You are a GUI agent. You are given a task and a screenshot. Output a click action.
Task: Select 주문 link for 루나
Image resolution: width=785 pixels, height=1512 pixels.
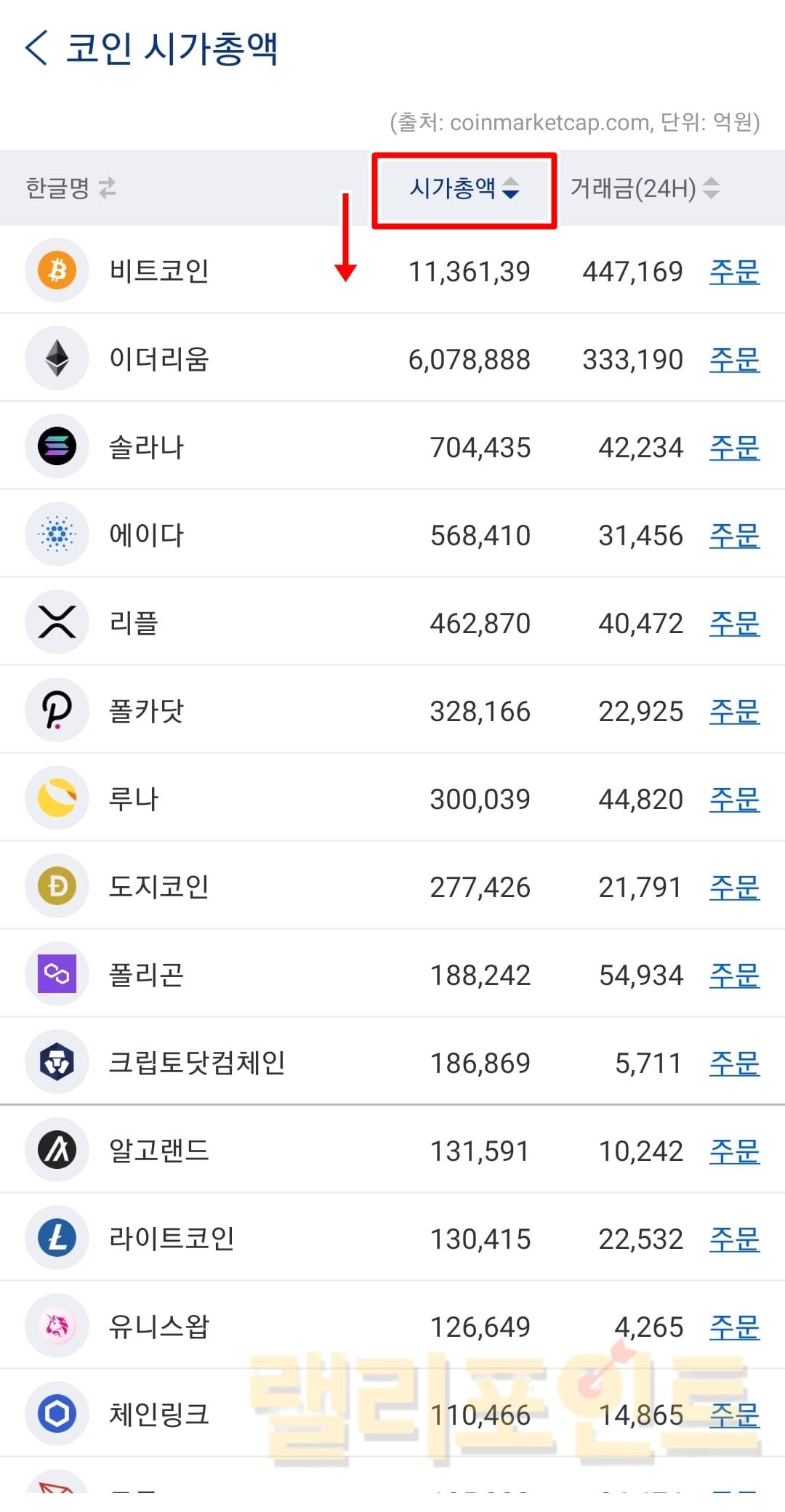(x=734, y=799)
